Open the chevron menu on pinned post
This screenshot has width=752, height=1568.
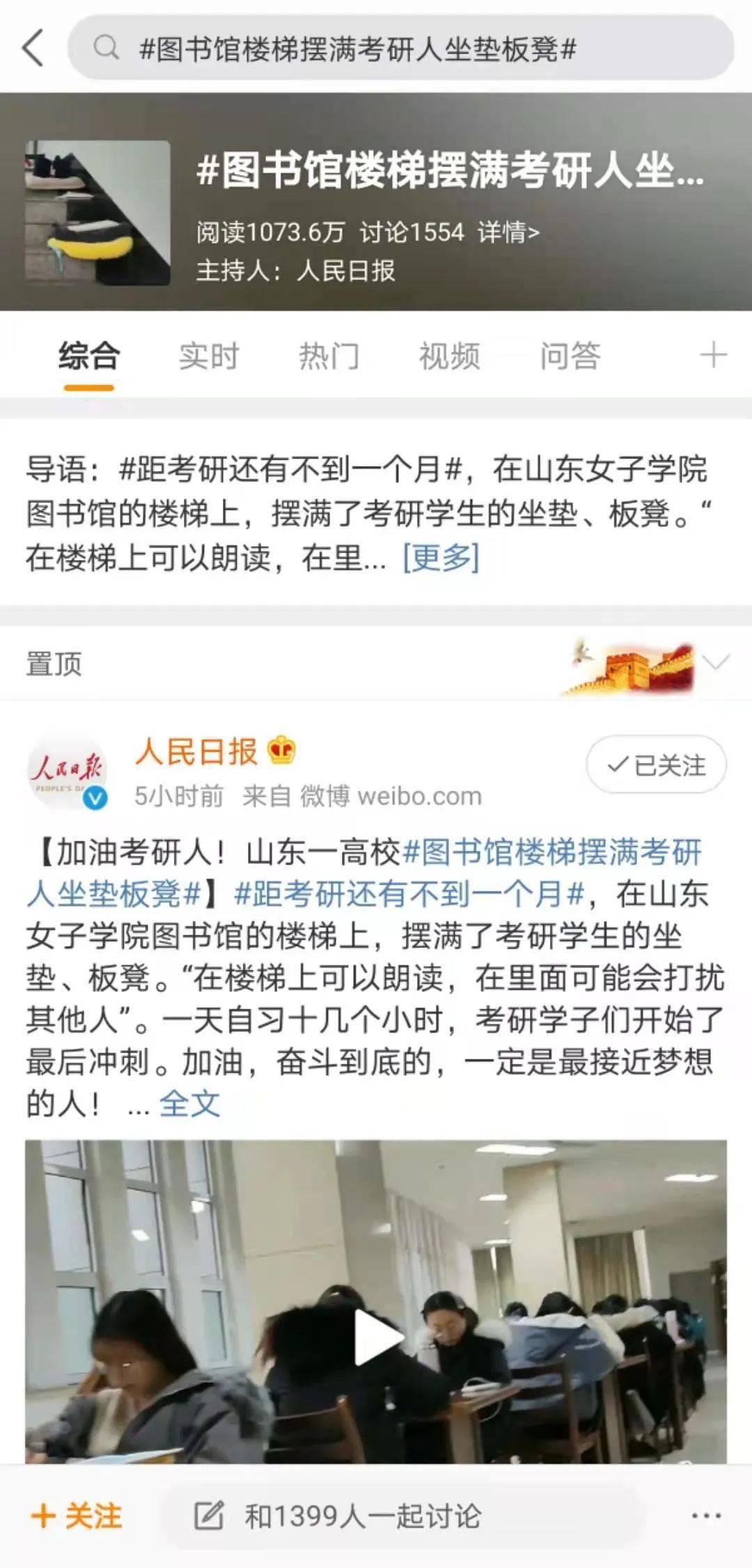716,661
